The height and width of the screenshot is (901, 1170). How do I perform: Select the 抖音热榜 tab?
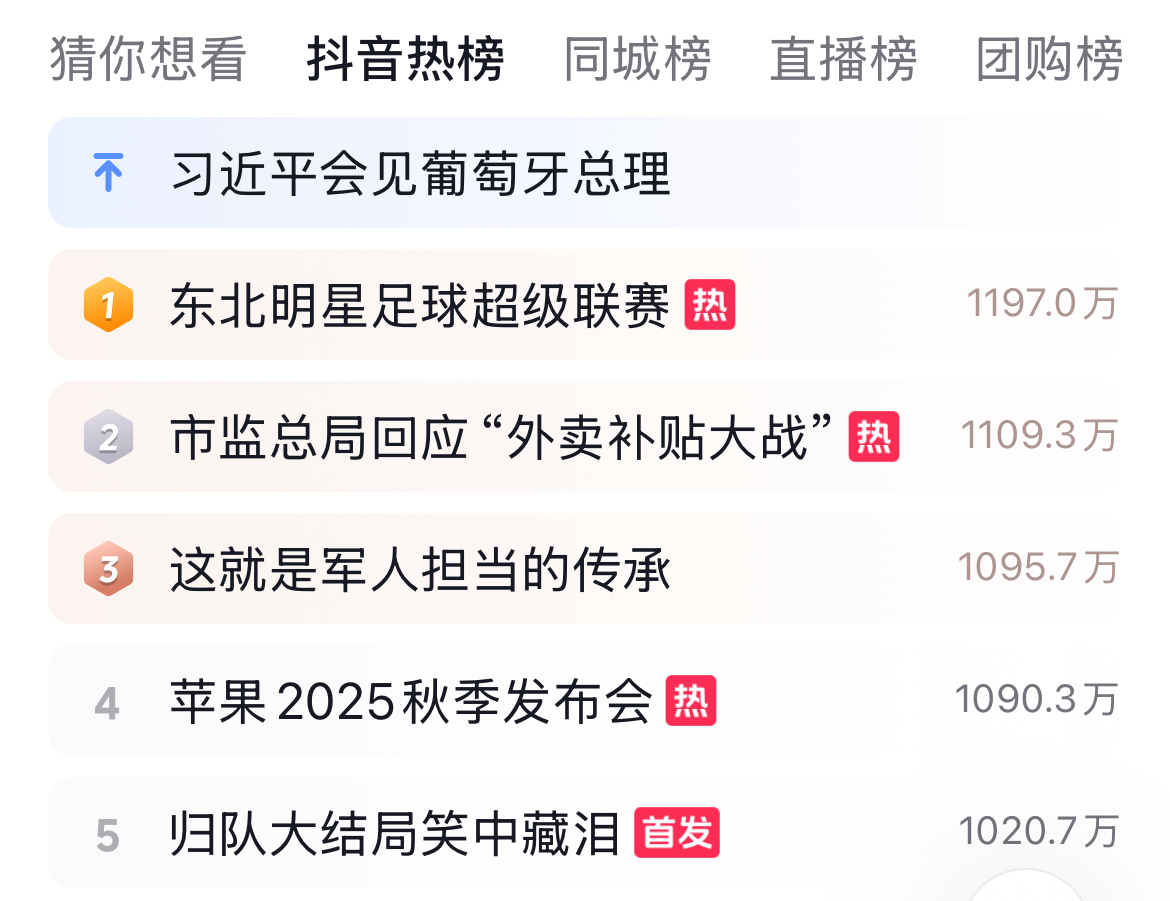405,59
